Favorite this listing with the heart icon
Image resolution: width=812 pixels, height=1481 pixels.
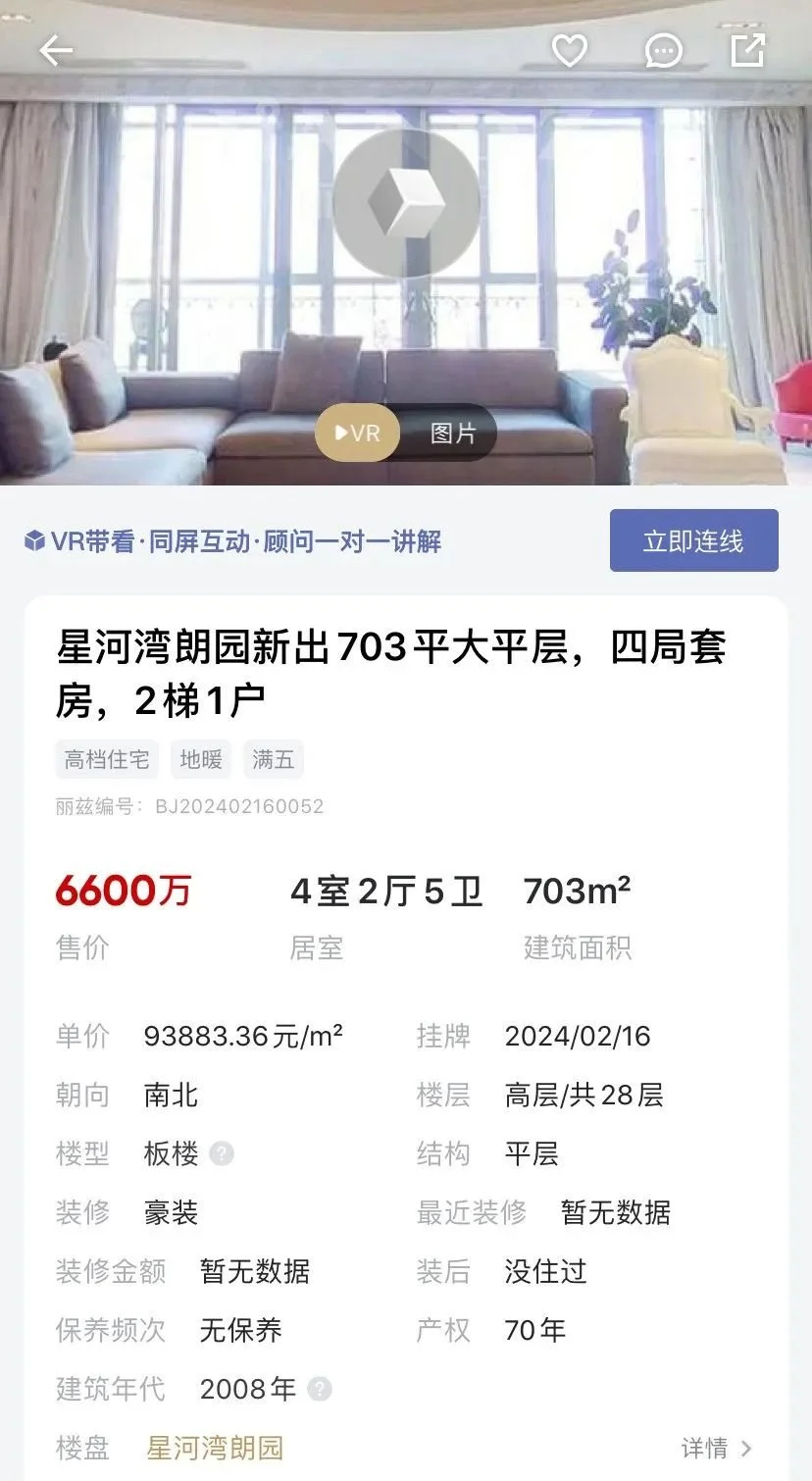pyautogui.click(x=569, y=50)
